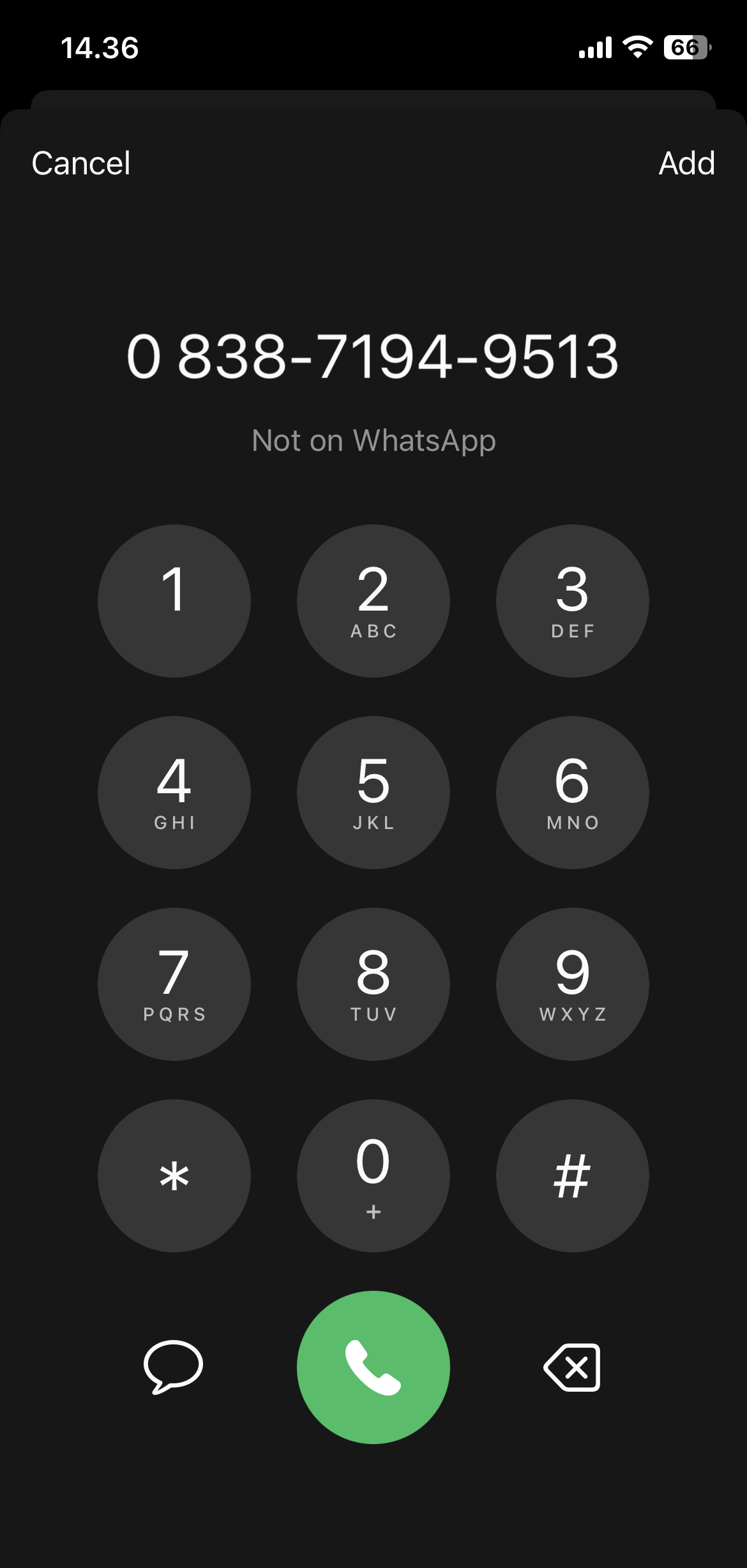Viewport: 747px width, 1568px height.
Task: Tap the 3 DEF key
Action: click(x=572, y=601)
